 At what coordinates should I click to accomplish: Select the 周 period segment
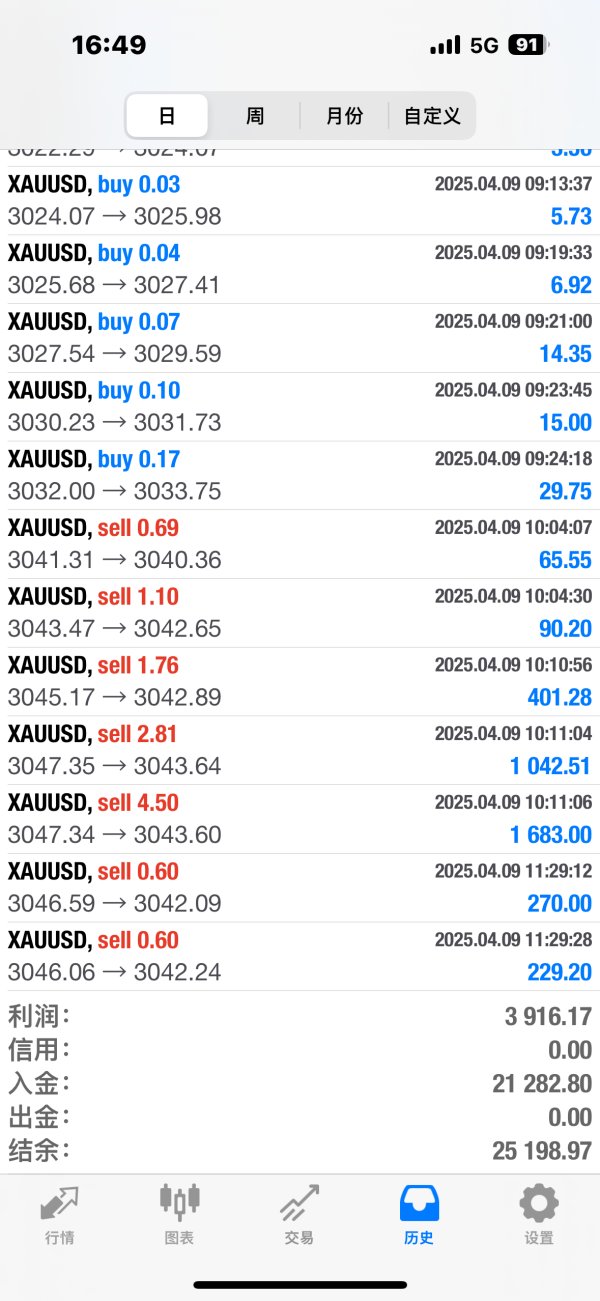pos(255,116)
